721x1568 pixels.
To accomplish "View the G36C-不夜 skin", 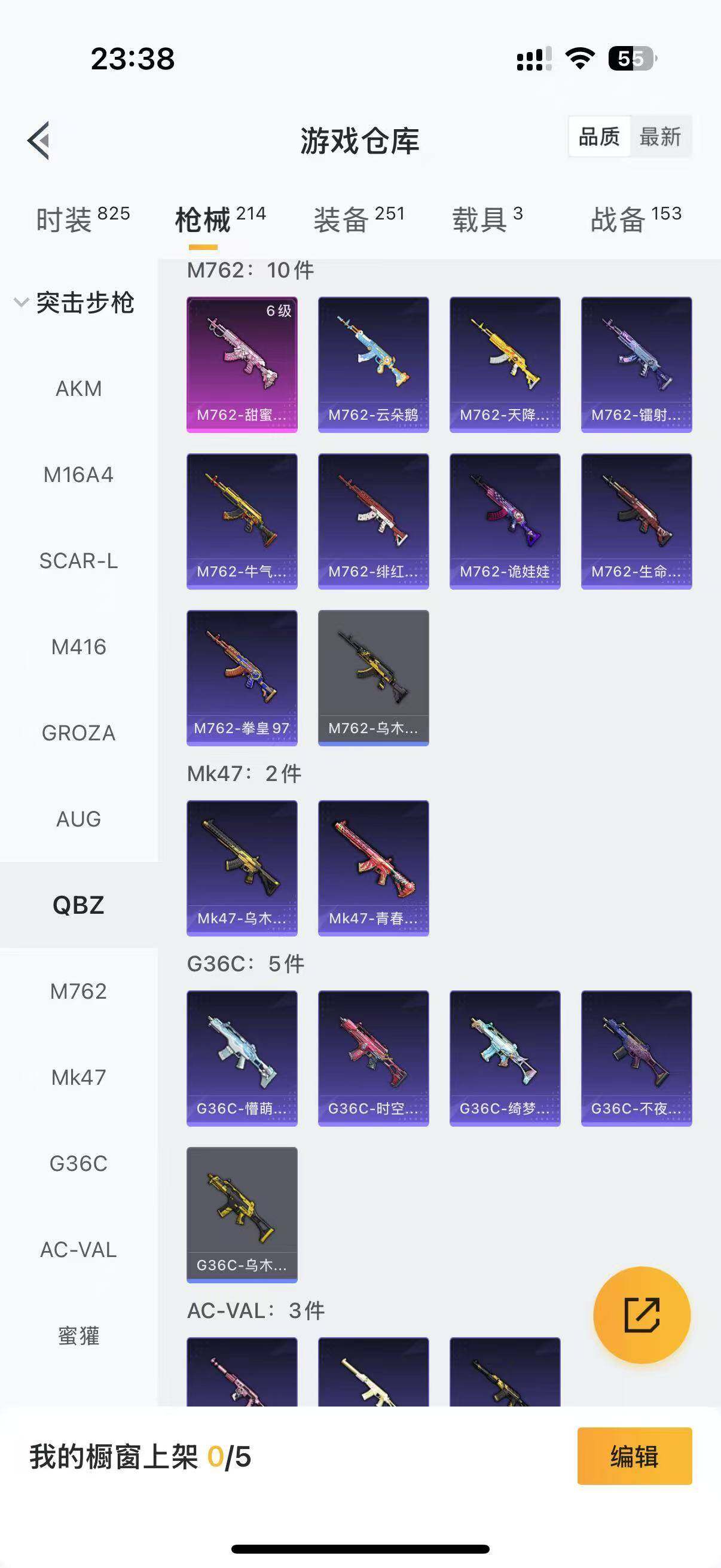I will [x=636, y=1058].
